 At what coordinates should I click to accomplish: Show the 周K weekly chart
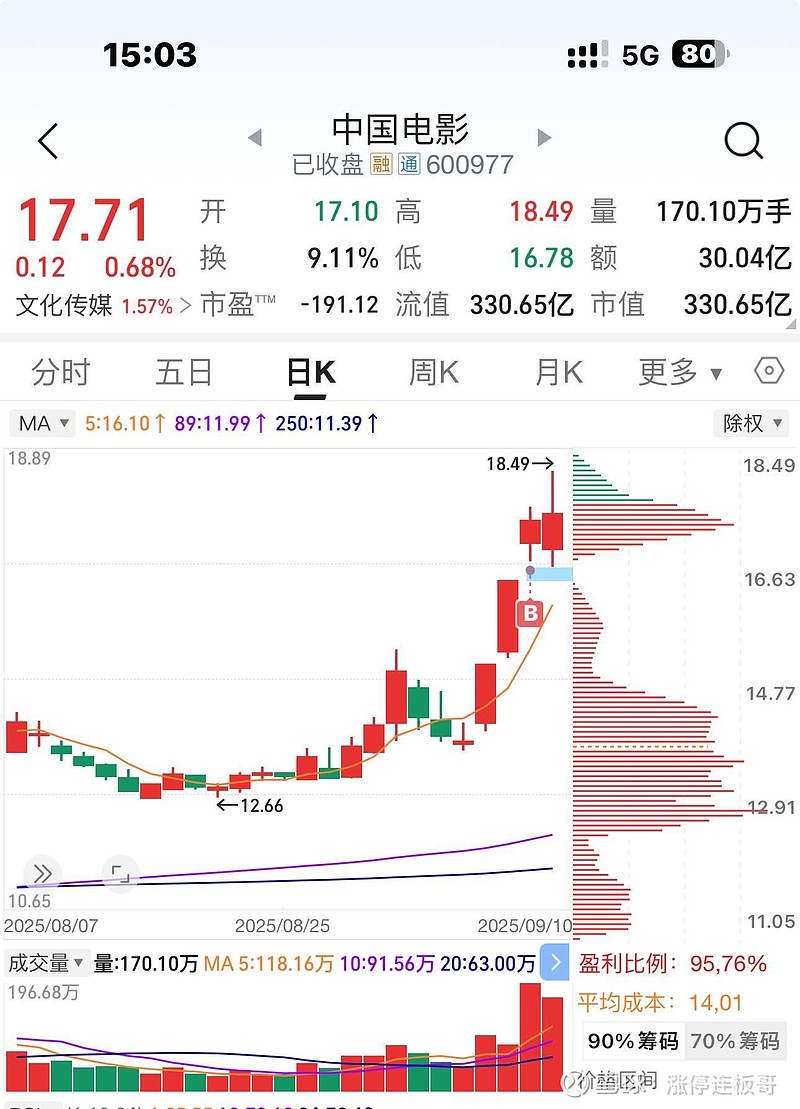coord(433,372)
